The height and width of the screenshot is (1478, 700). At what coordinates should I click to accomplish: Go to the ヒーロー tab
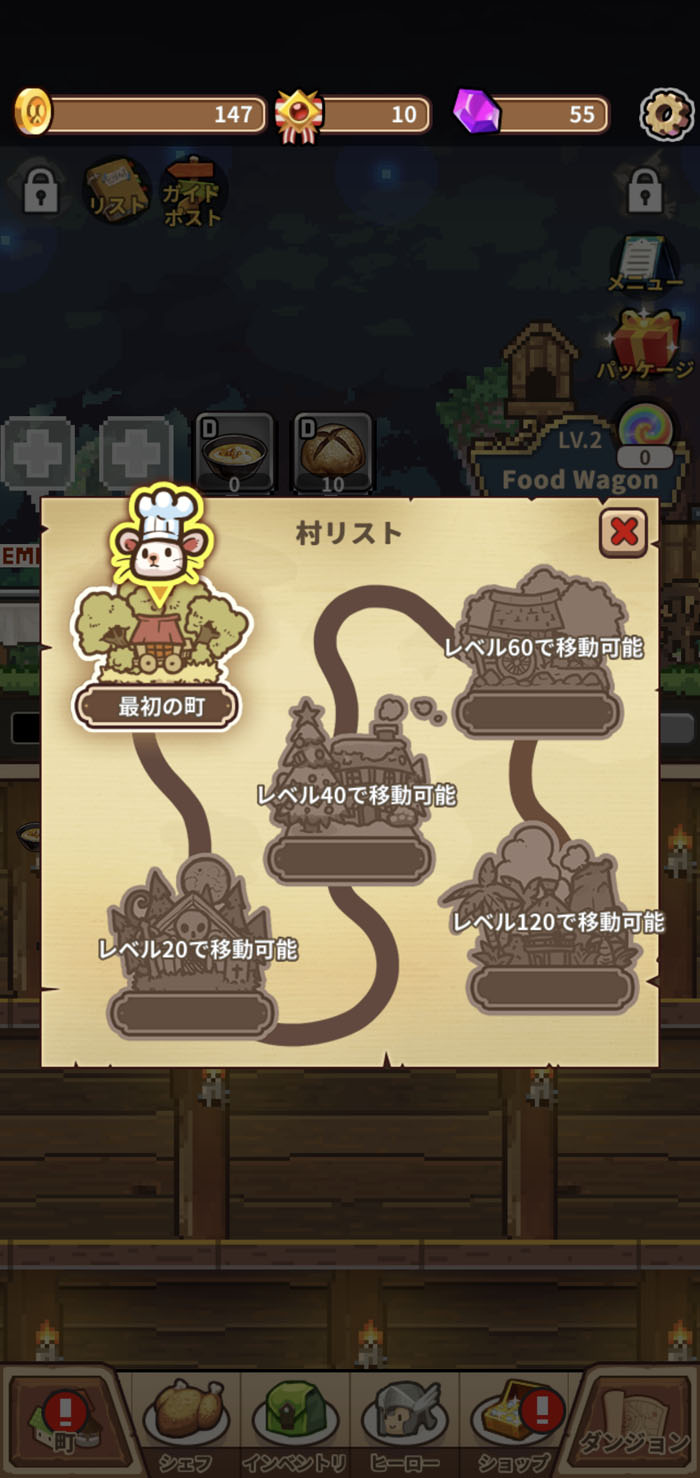[405, 1423]
